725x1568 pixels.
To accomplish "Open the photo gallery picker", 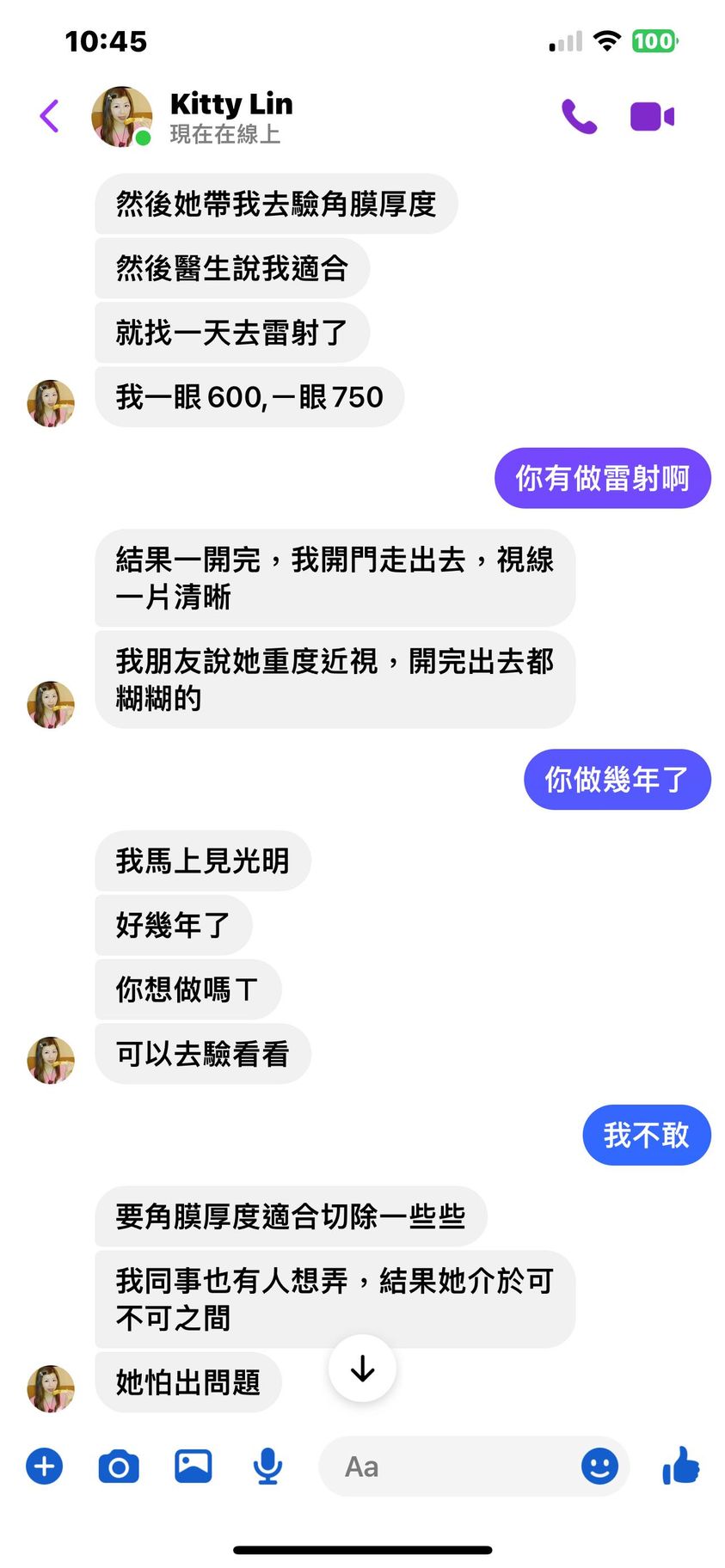I will 194,1466.
